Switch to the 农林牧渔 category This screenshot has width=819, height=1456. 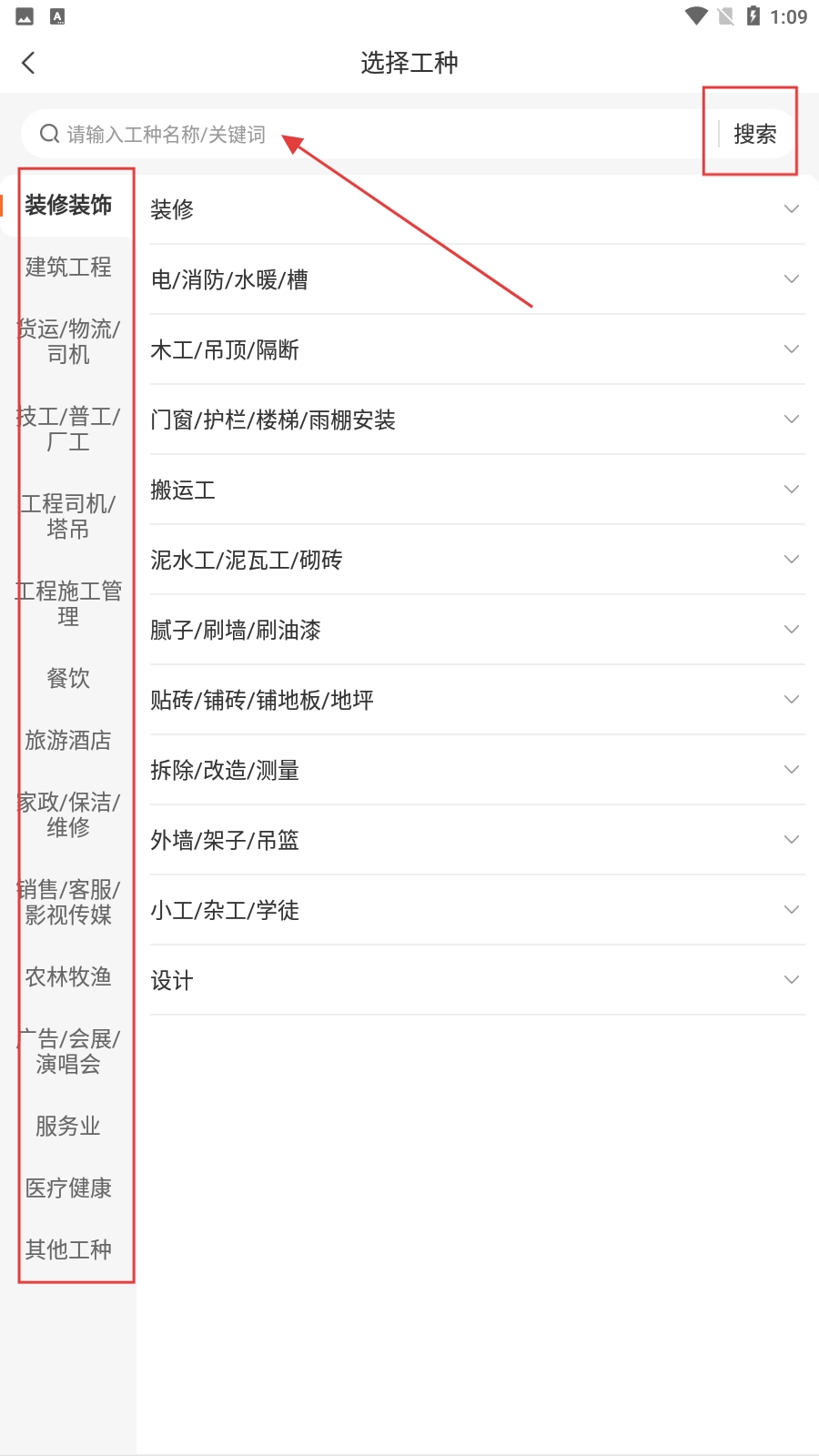tap(68, 976)
